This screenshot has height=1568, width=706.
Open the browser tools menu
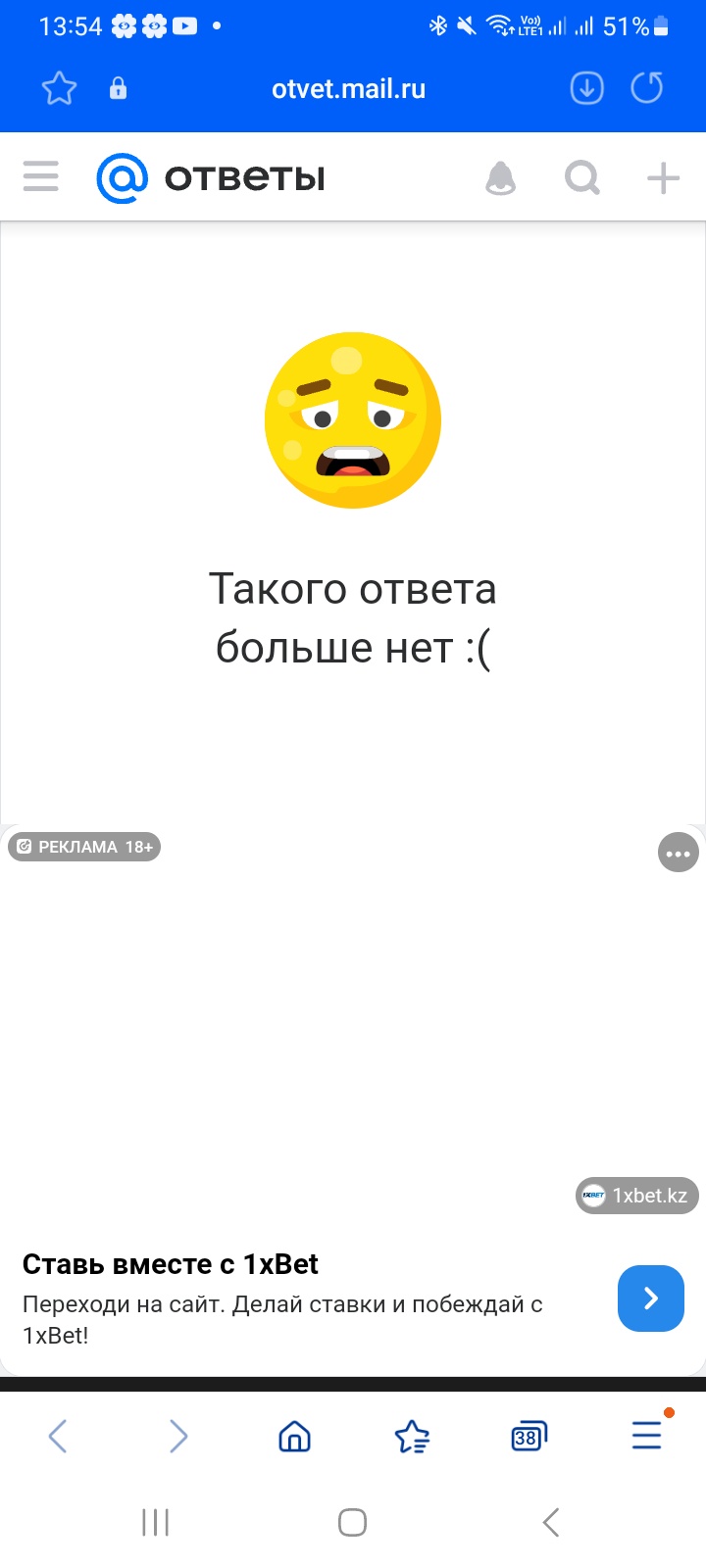click(647, 1436)
